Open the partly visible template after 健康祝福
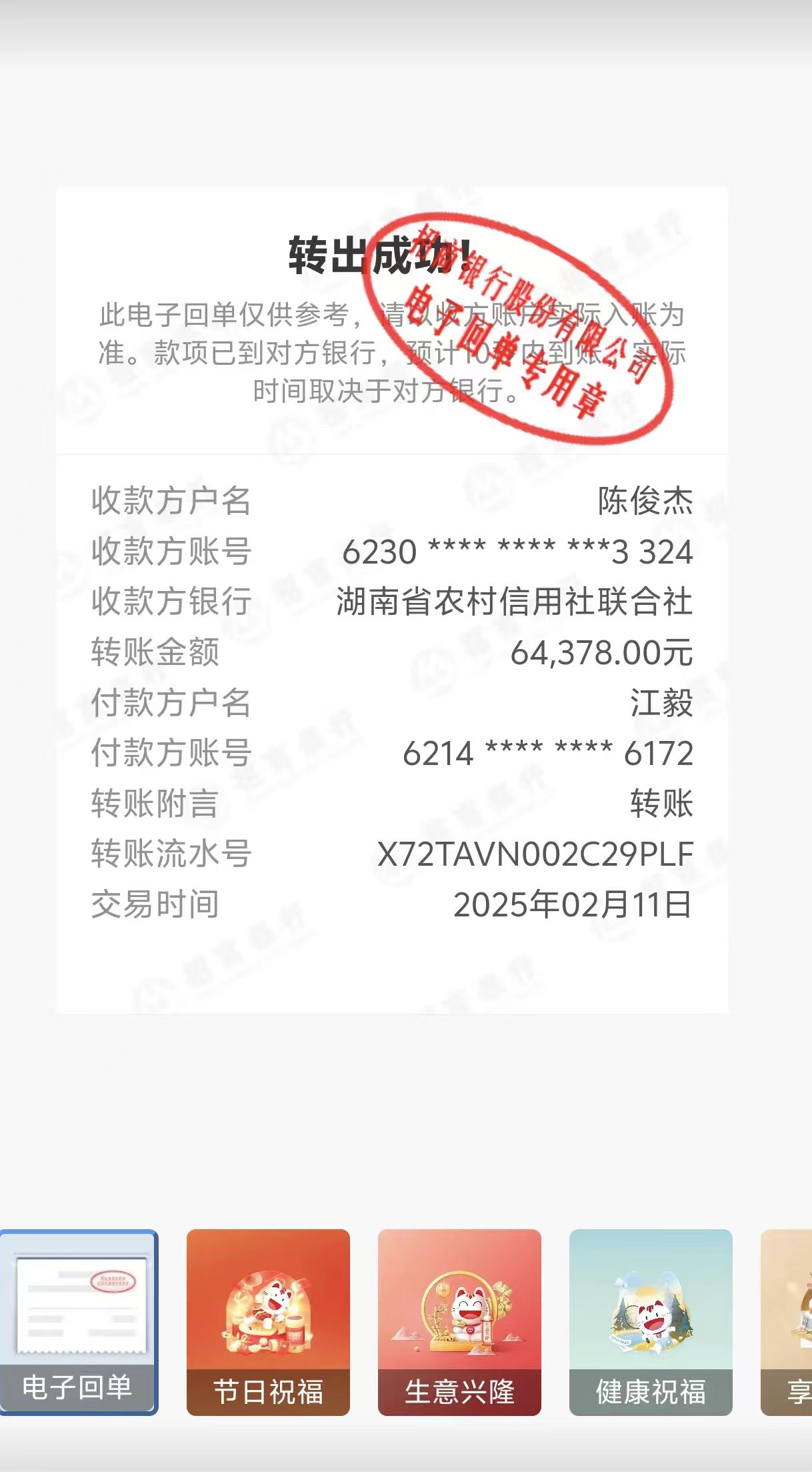Screen dimensions: 812x1472 [787, 1322]
